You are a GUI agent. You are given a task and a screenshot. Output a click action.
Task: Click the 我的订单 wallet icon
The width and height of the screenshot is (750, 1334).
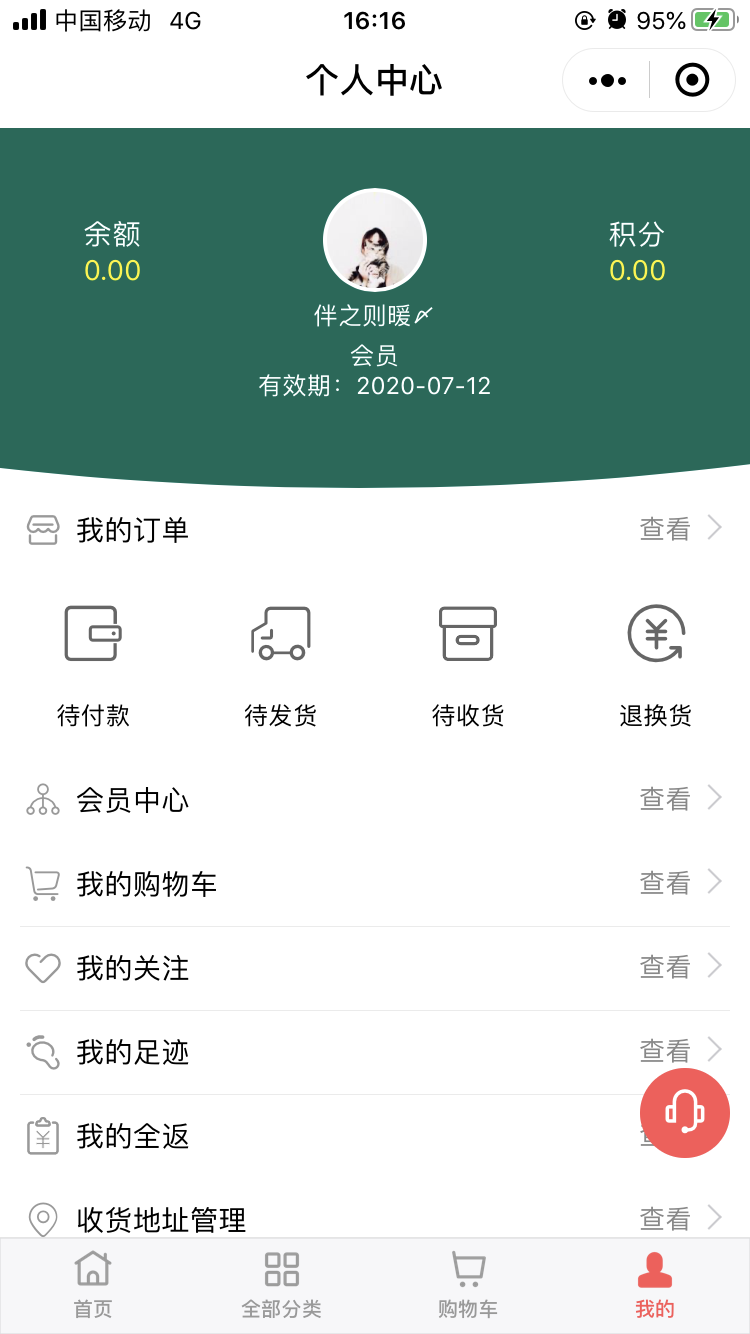click(x=41, y=528)
